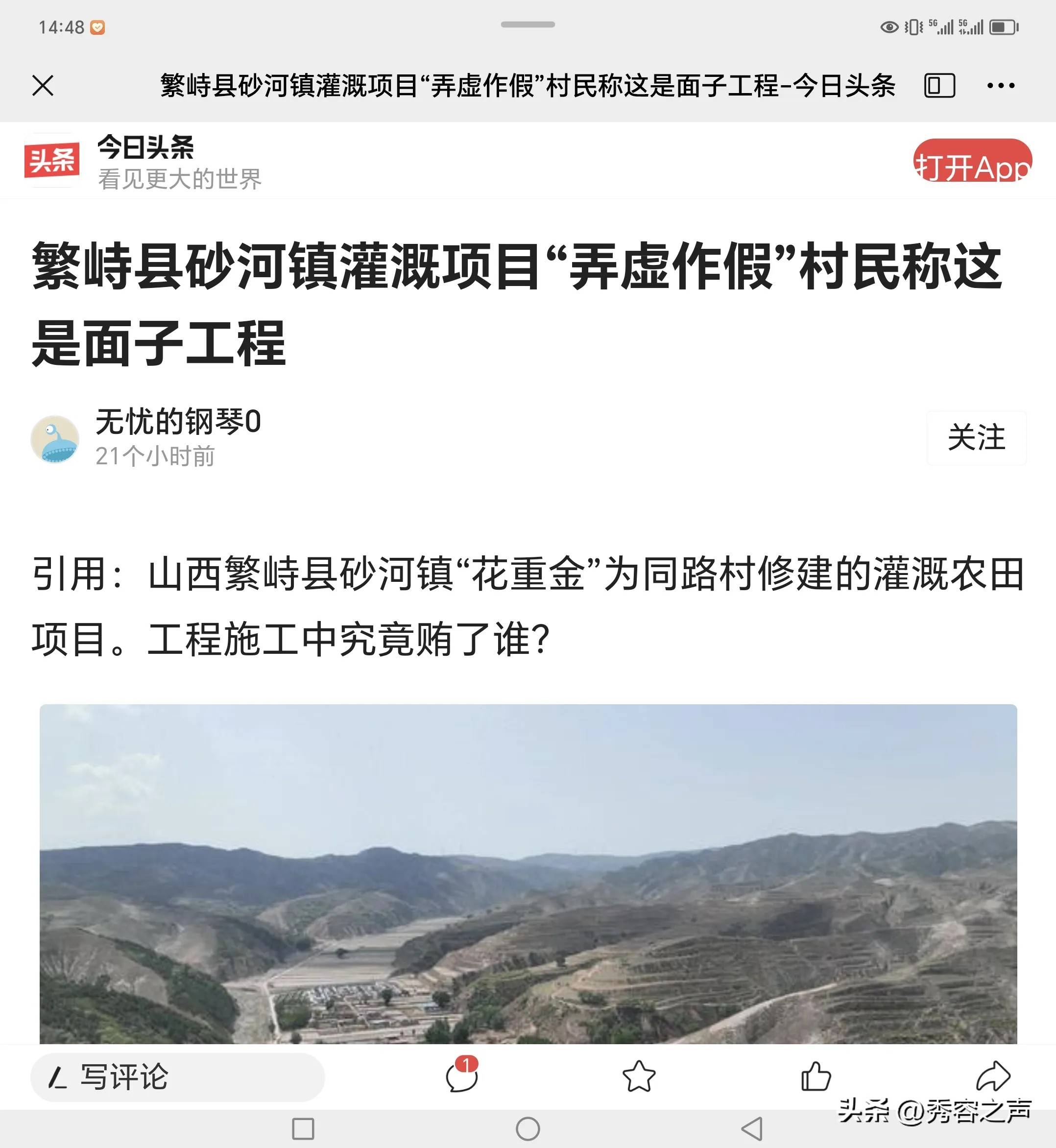Open multi-window via the square browser icon
The height and width of the screenshot is (1148, 1056).
pyautogui.click(x=940, y=86)
